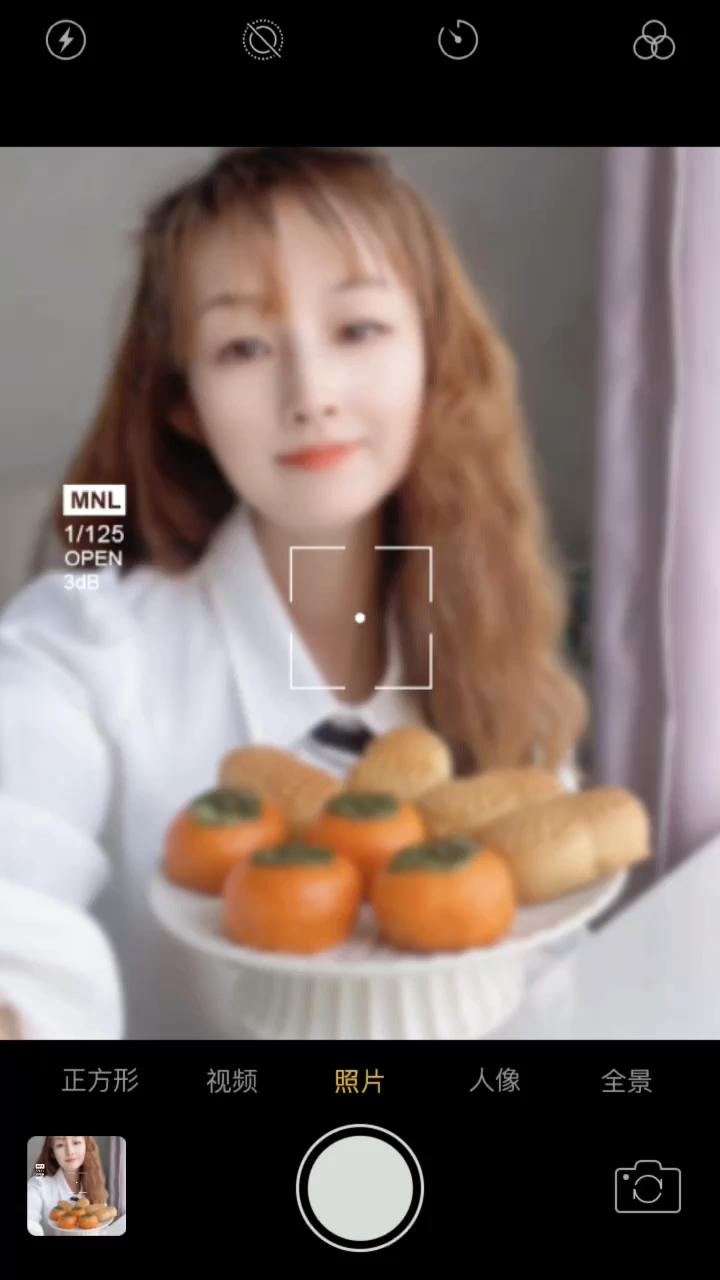The height and width of the screenshot is (1280, 720).
Task: Take a photo with the shutter button
Action: (360, 1188)
